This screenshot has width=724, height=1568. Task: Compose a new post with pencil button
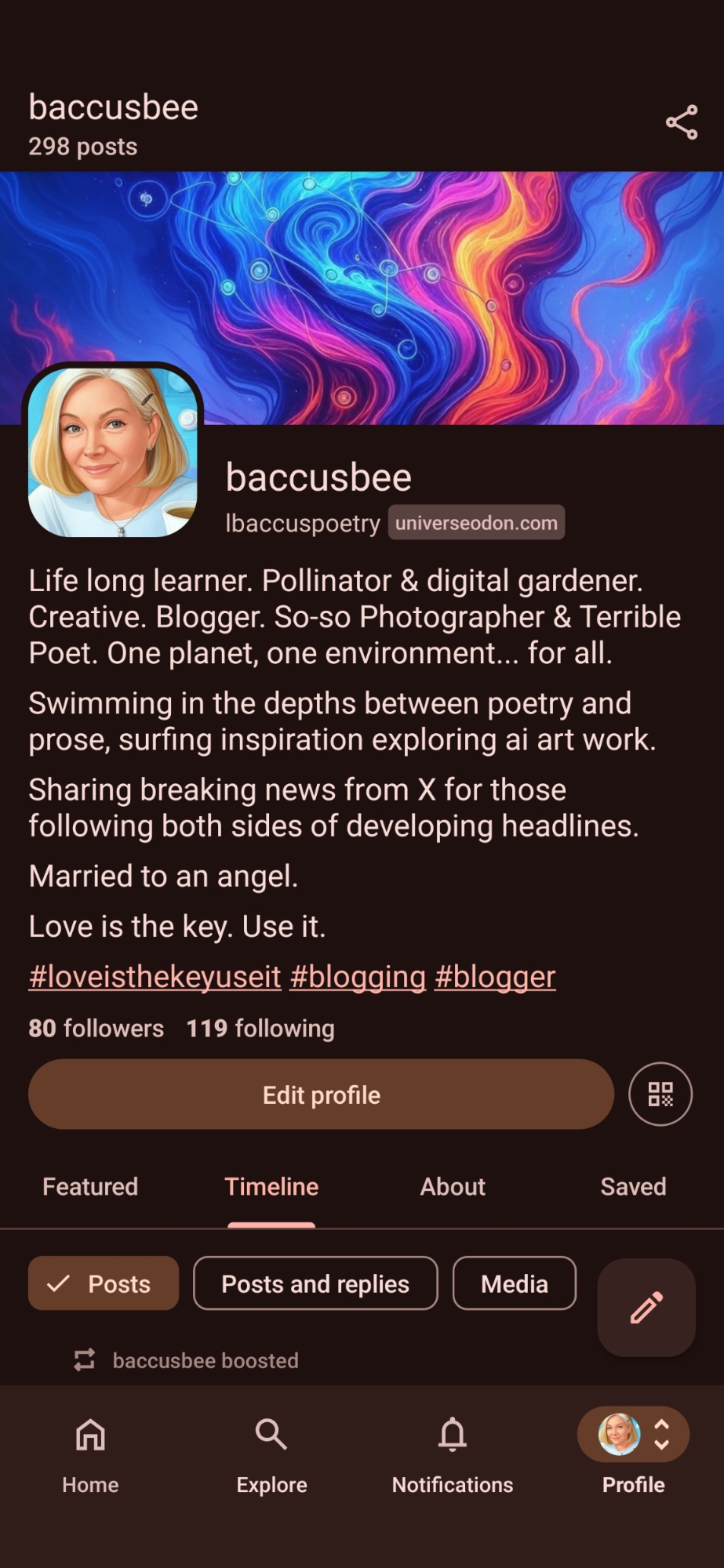(x=646, y=1307)
